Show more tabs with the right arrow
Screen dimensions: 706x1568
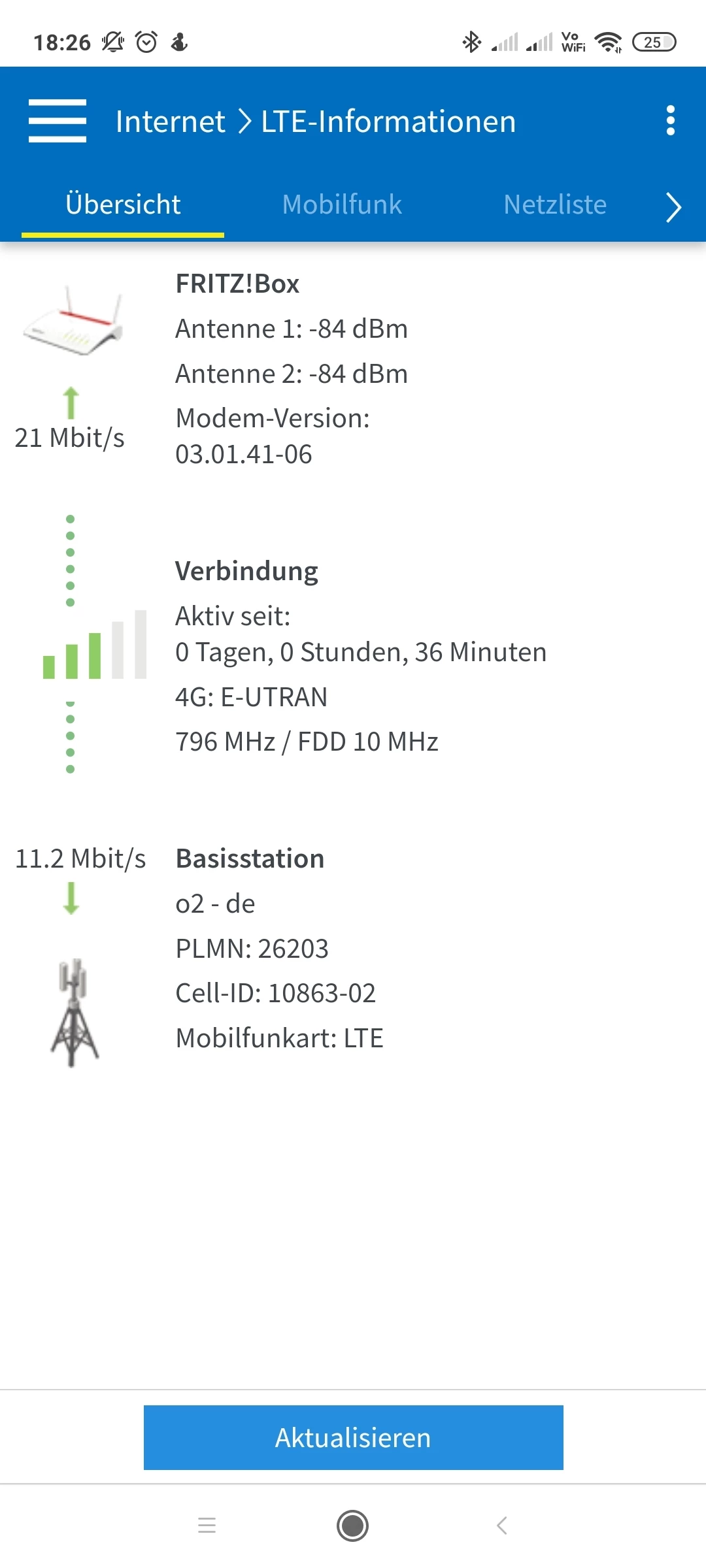pos(673,207)
